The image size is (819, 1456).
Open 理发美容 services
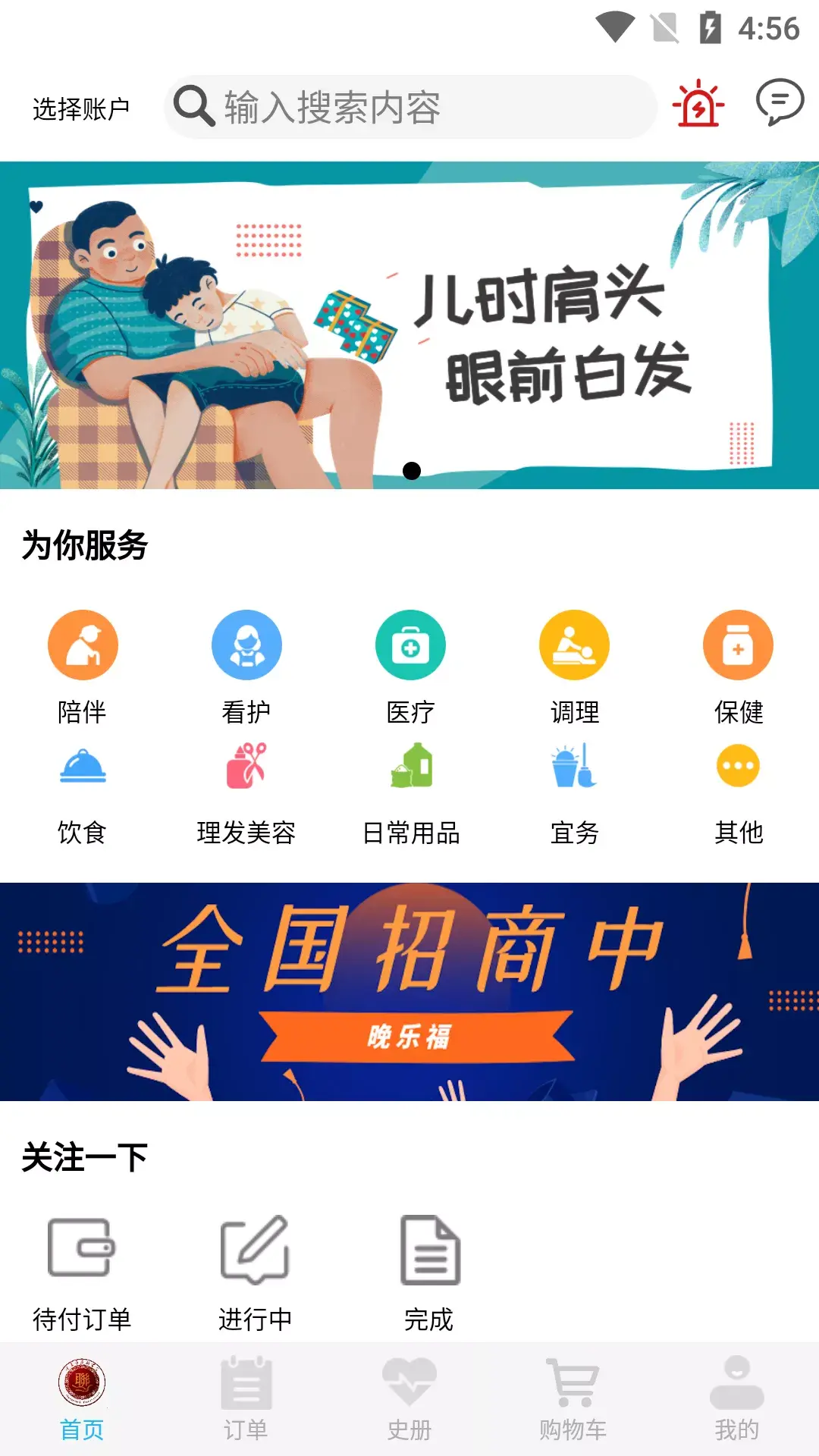(x=246, y=792)
